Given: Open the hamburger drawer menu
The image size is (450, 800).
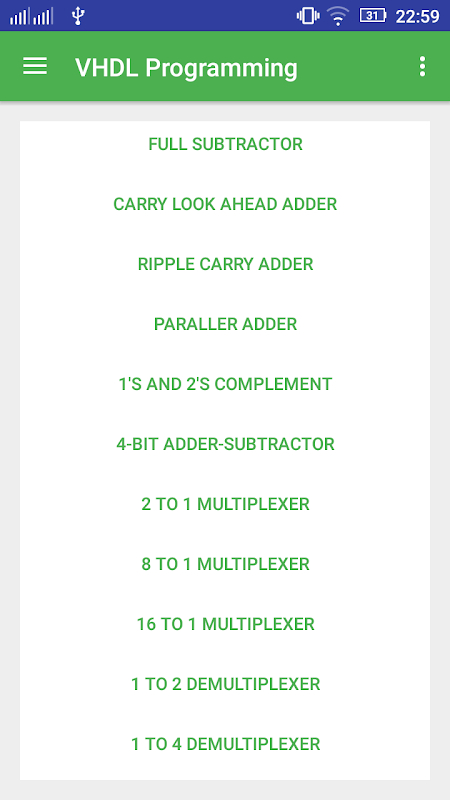Looking at the screenshot, I should click(35, 66).
